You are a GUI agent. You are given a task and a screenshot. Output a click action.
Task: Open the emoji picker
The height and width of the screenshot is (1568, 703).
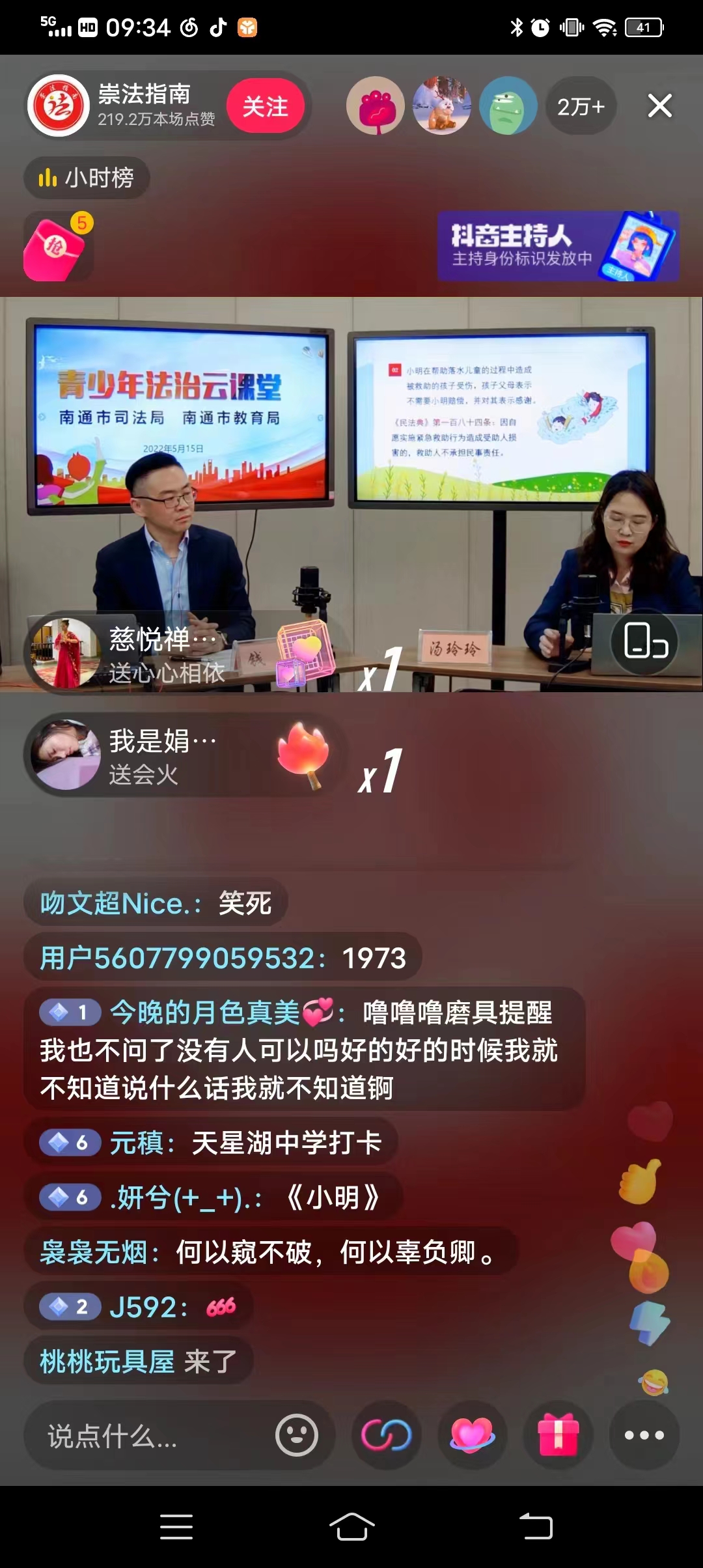click(x=296, y=1435)
